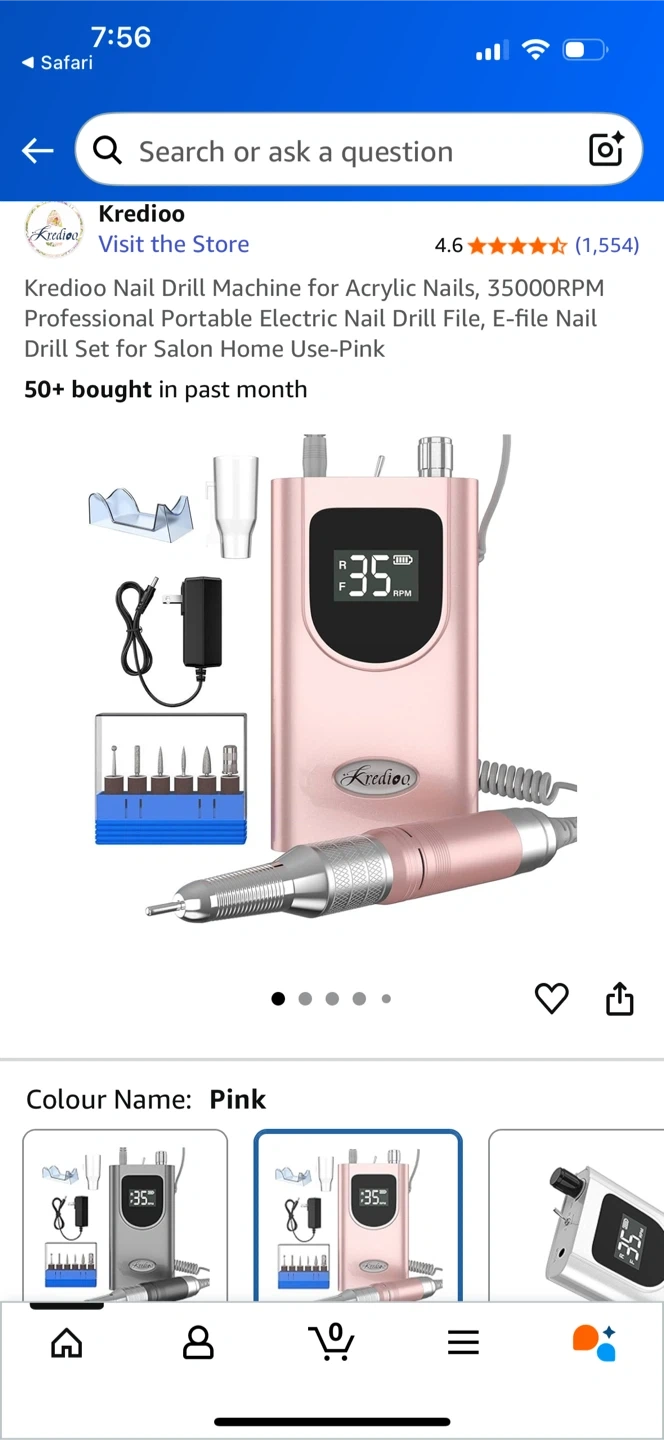Open the account profile tab
Screen dimensions: 664x1440
pyautogui.click(x=198, y=1343)
